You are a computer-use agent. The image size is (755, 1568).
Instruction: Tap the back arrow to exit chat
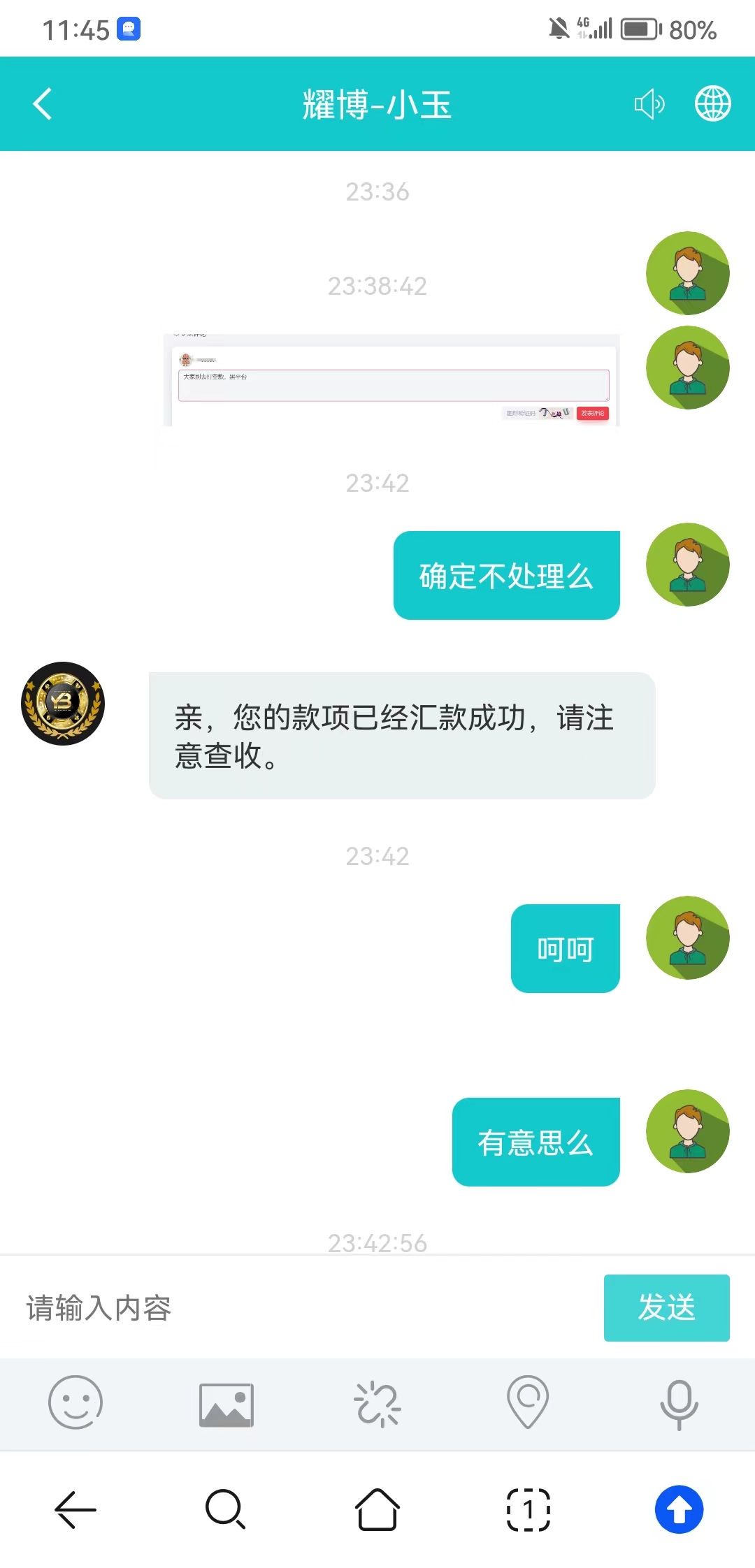(x=42, y=103)
